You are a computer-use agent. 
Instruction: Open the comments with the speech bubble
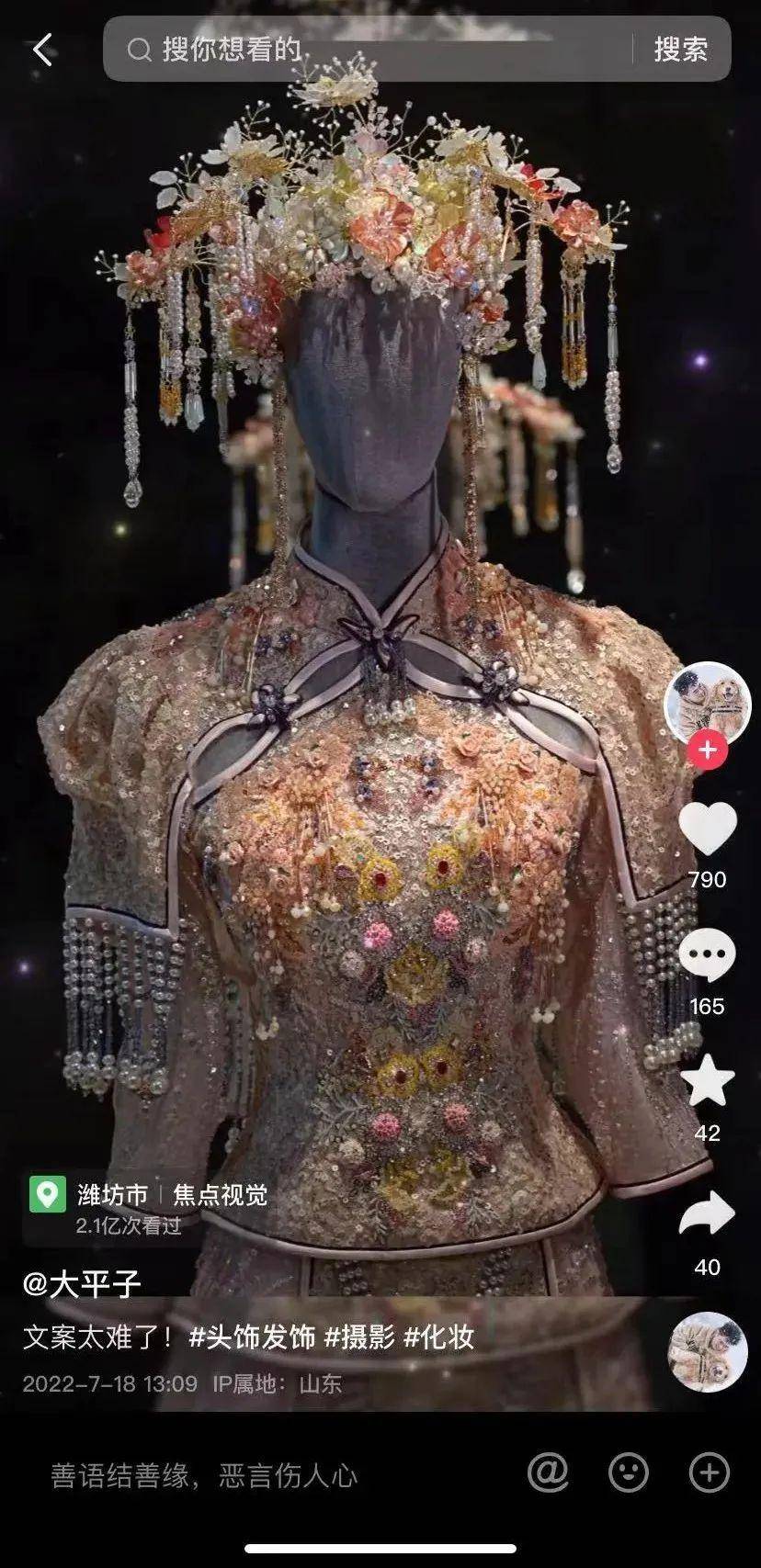(x=707, y=957)
